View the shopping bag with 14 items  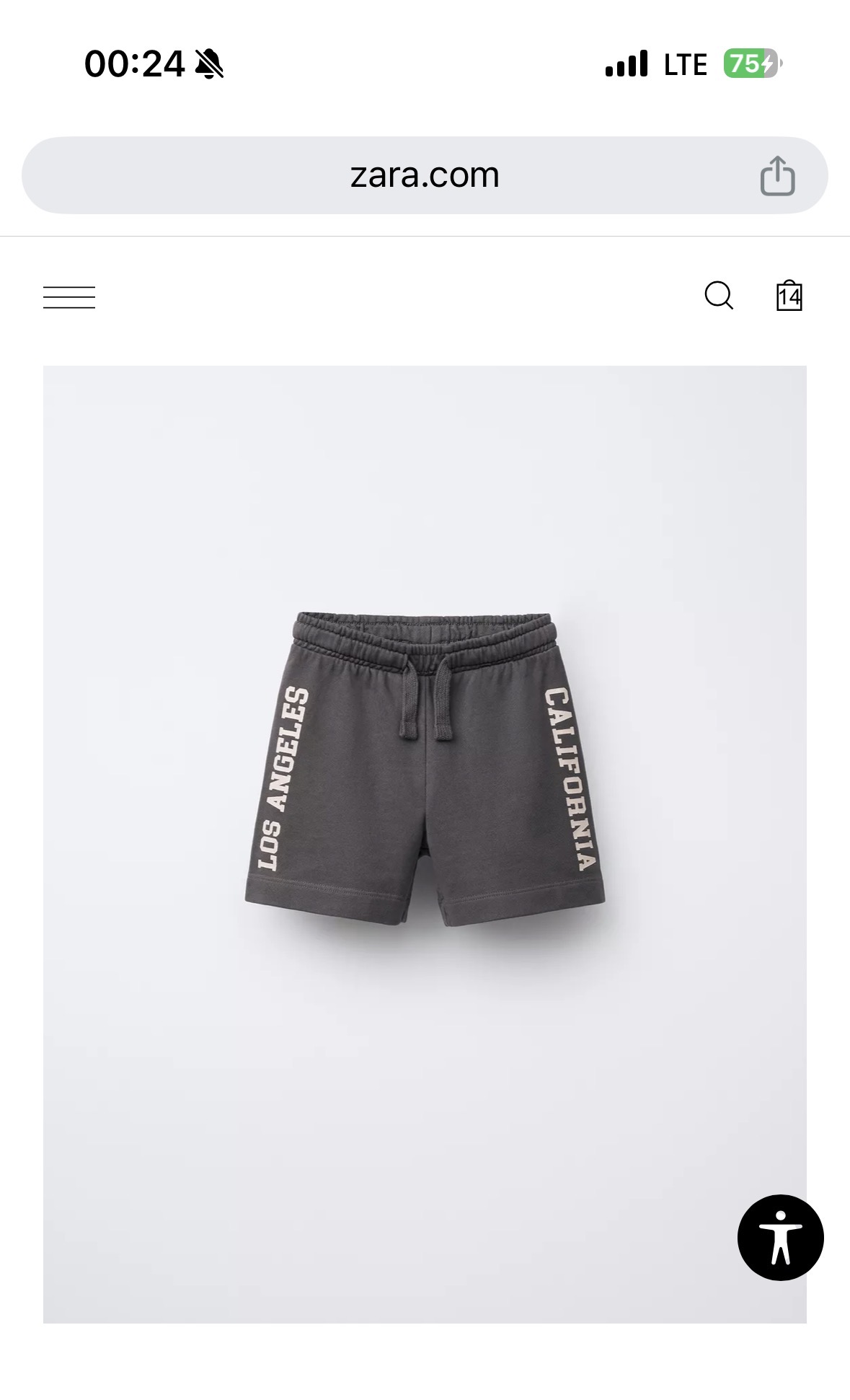[789, 296]
